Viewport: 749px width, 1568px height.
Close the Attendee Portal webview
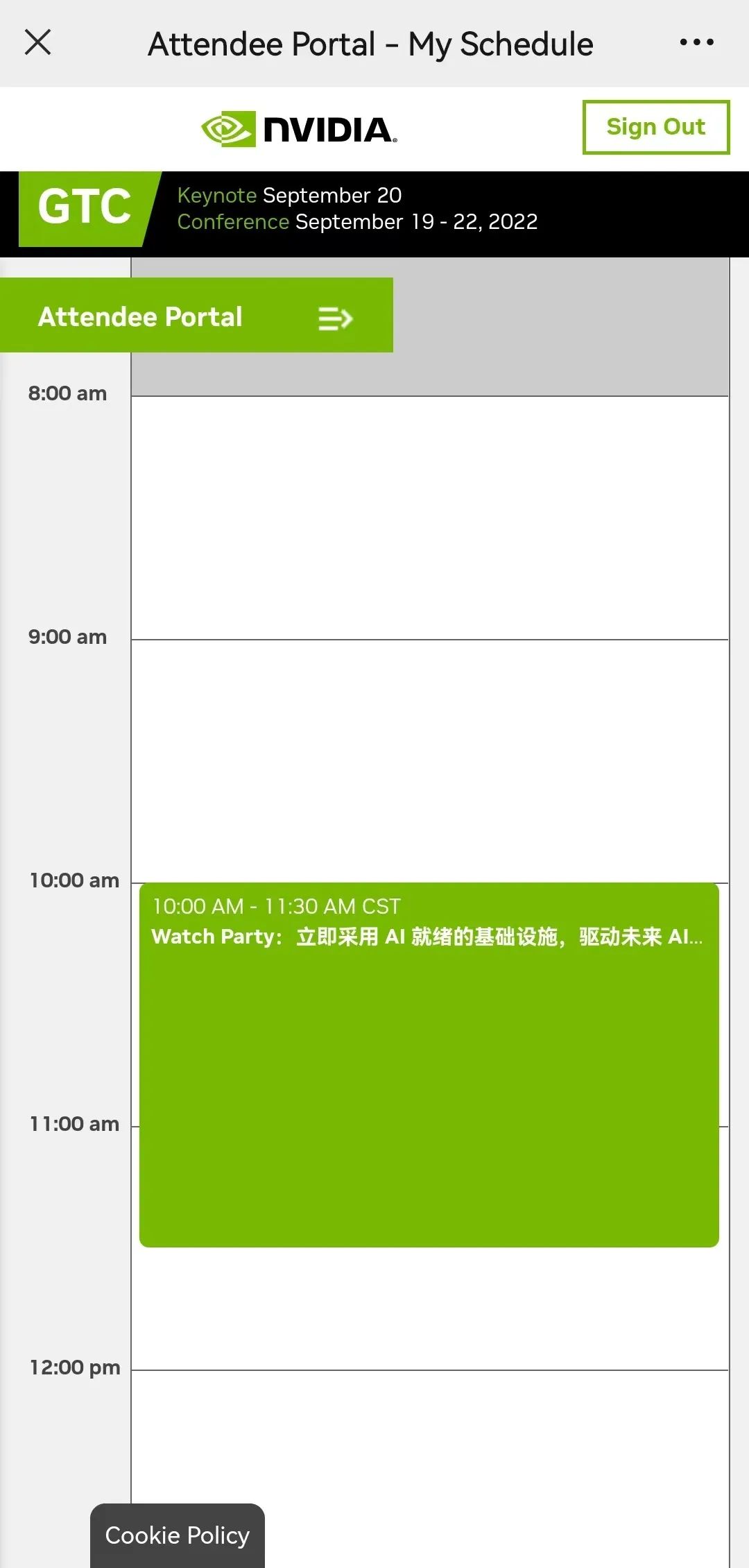click(x=38, y=42)
